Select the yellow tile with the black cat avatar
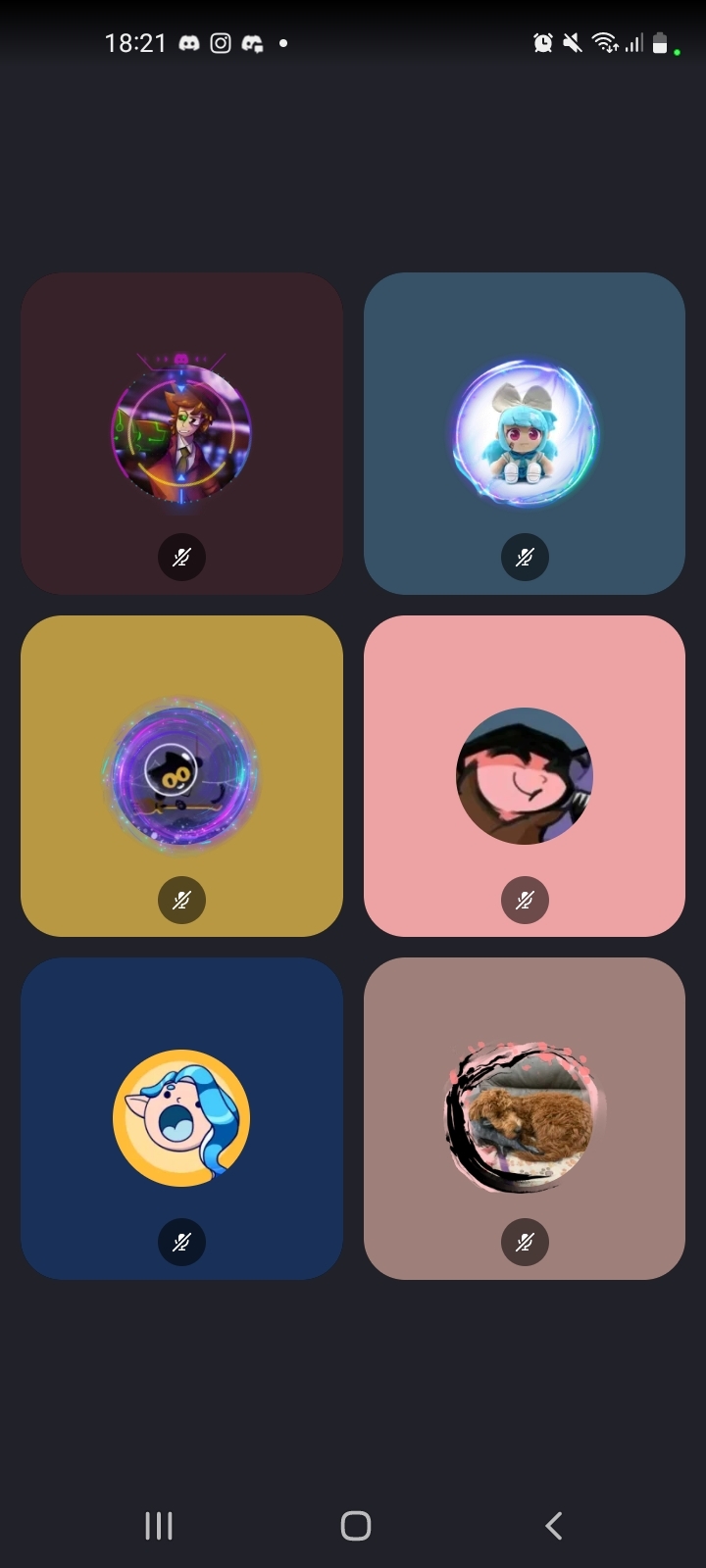Screen dimensions: 706x1568 181,775
